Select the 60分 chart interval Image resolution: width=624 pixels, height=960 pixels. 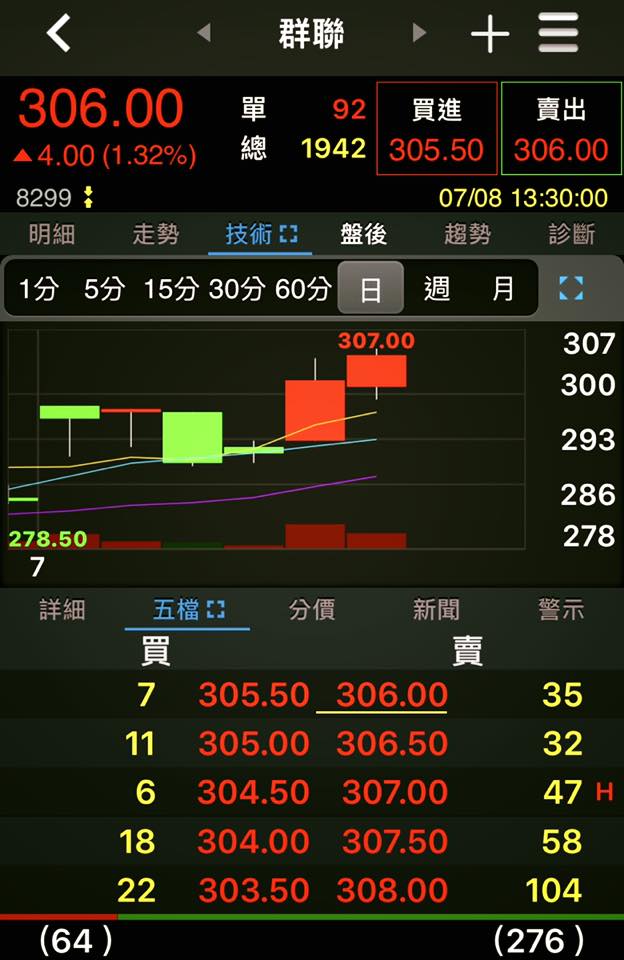click(303, 288)
